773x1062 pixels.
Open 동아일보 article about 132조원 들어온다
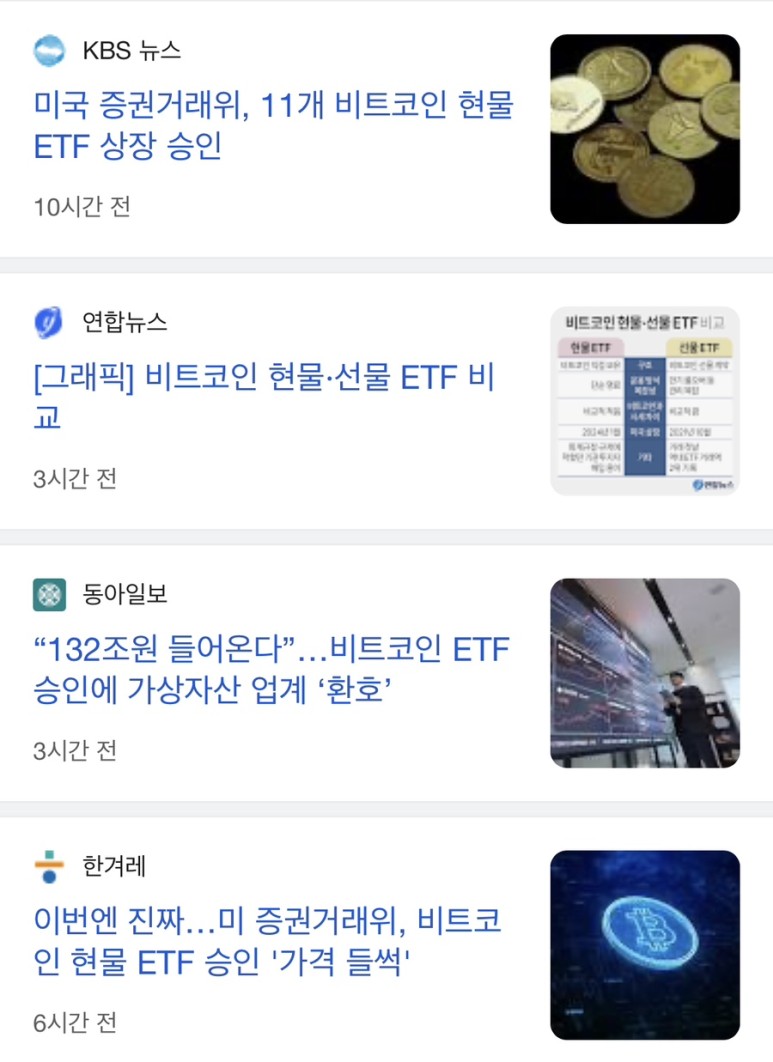click(x=271, y=670)
